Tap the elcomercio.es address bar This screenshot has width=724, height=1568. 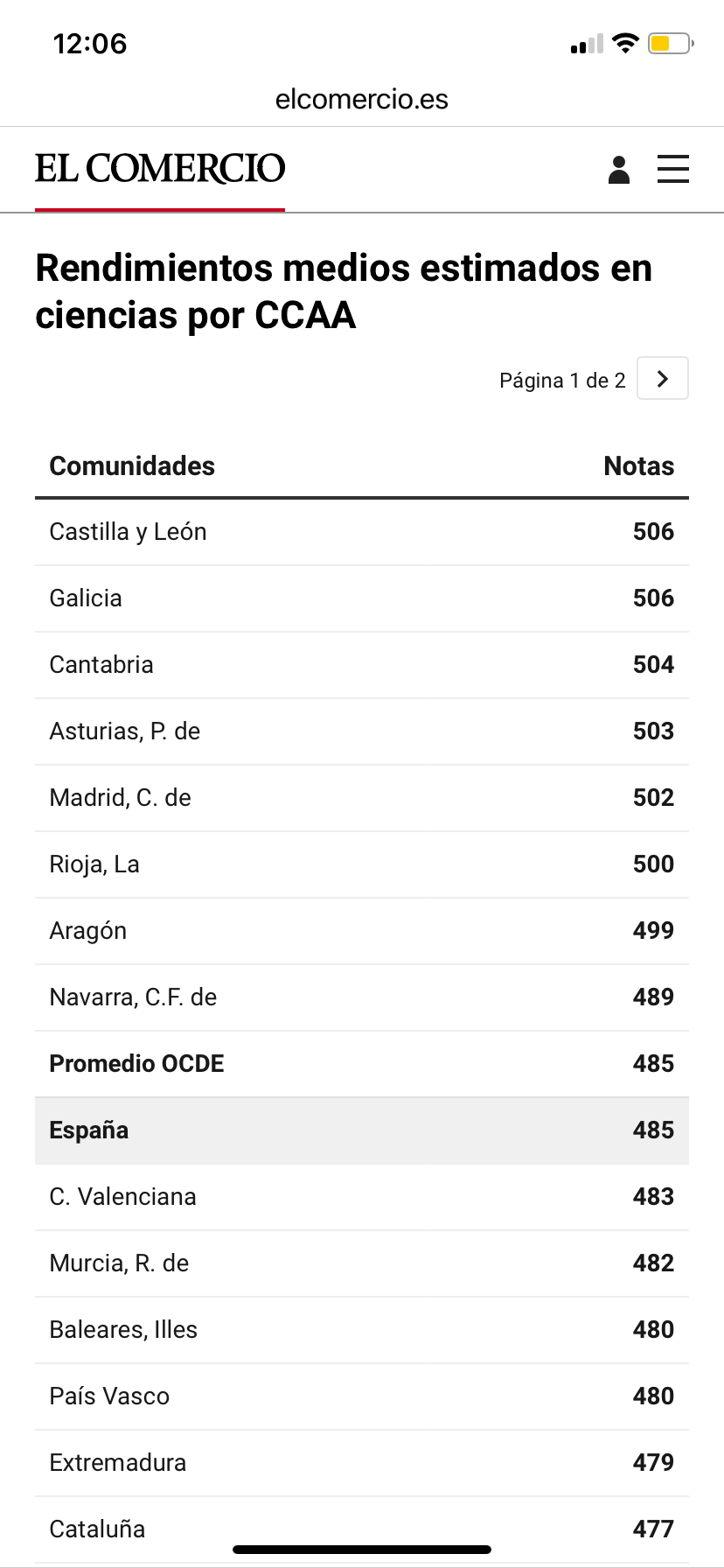[362, 99]
